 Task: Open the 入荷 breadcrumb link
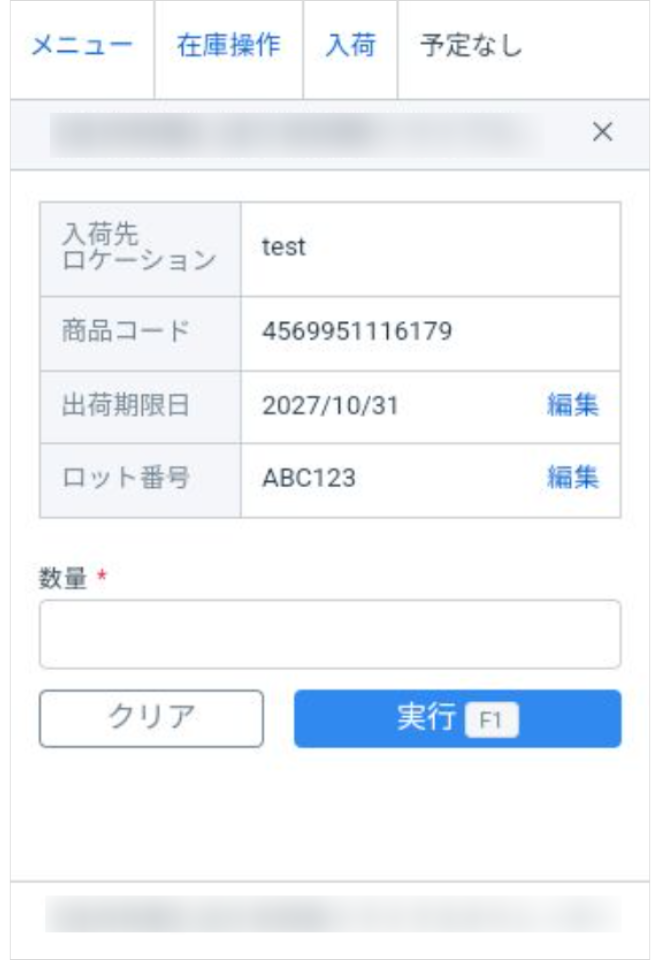tap(350, 47)
